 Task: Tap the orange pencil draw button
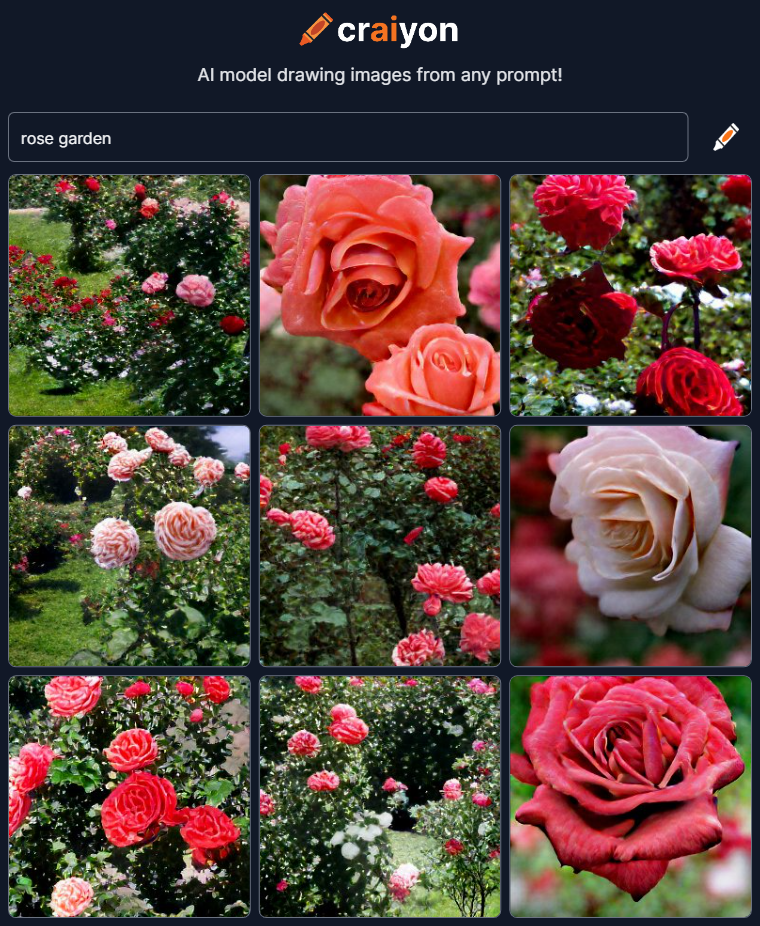726,138
